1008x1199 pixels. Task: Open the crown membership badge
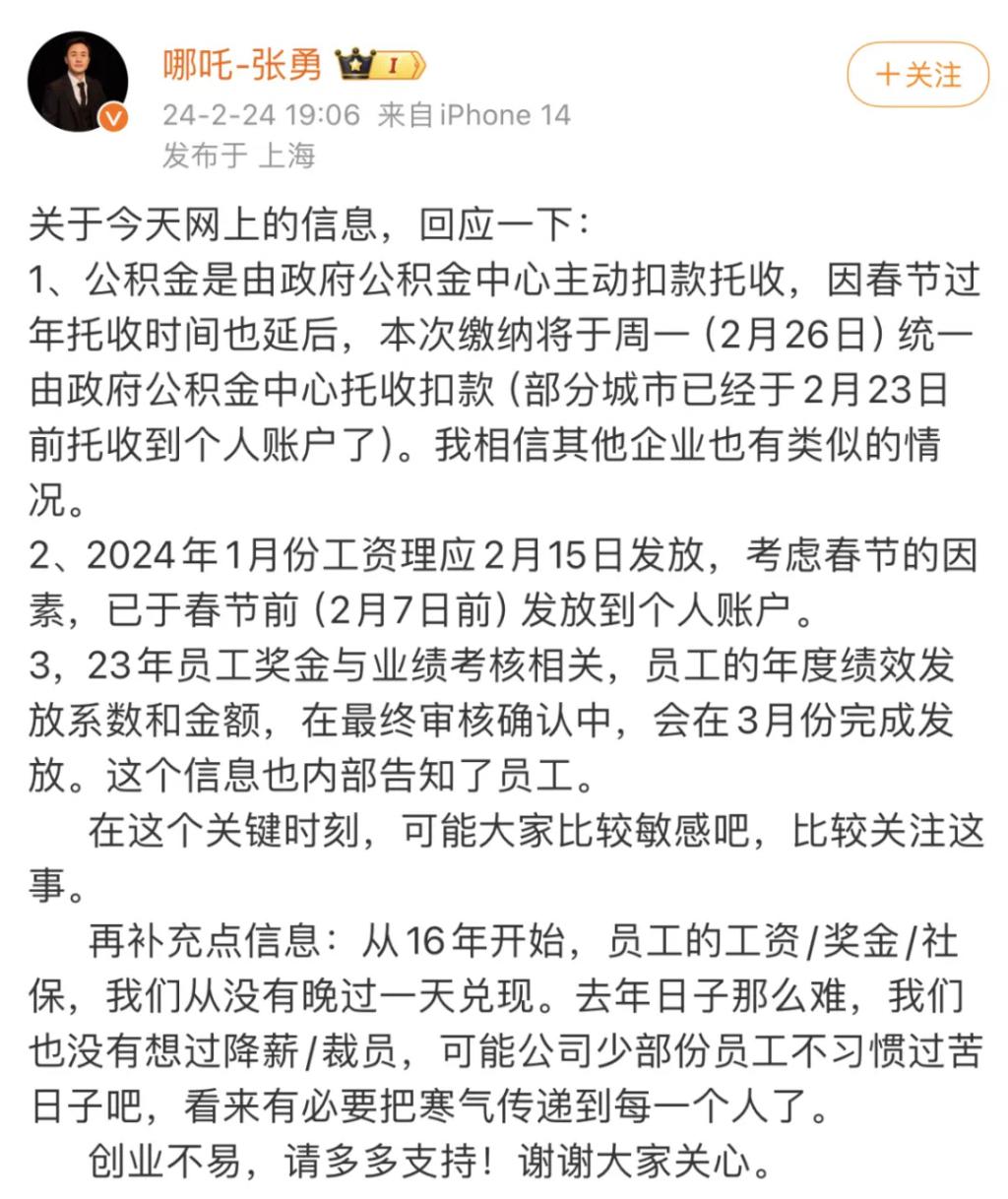pos(380,66)
